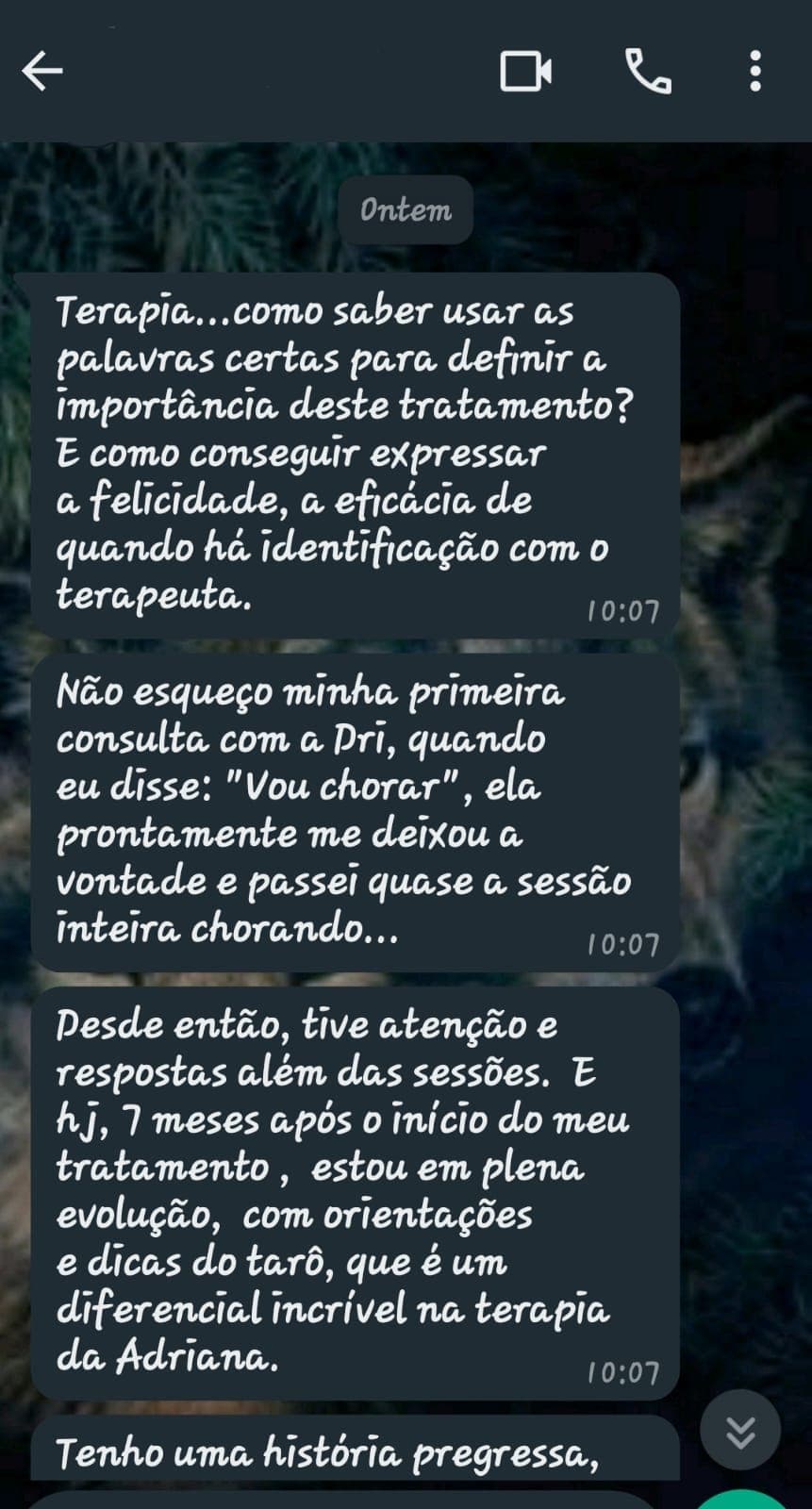The image size is (812, 1509).
Task: Start a video call
Action: coord(525,71)
